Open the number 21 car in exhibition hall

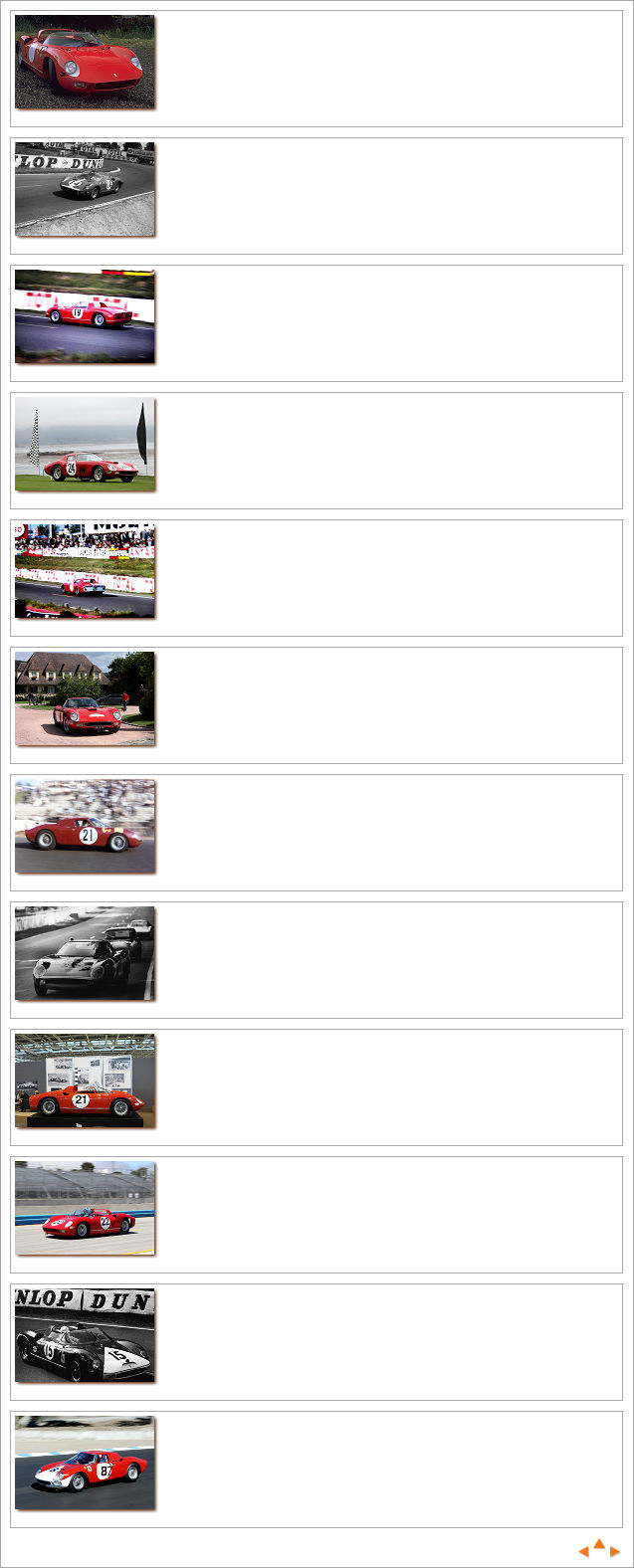(x=85, y=1080)
